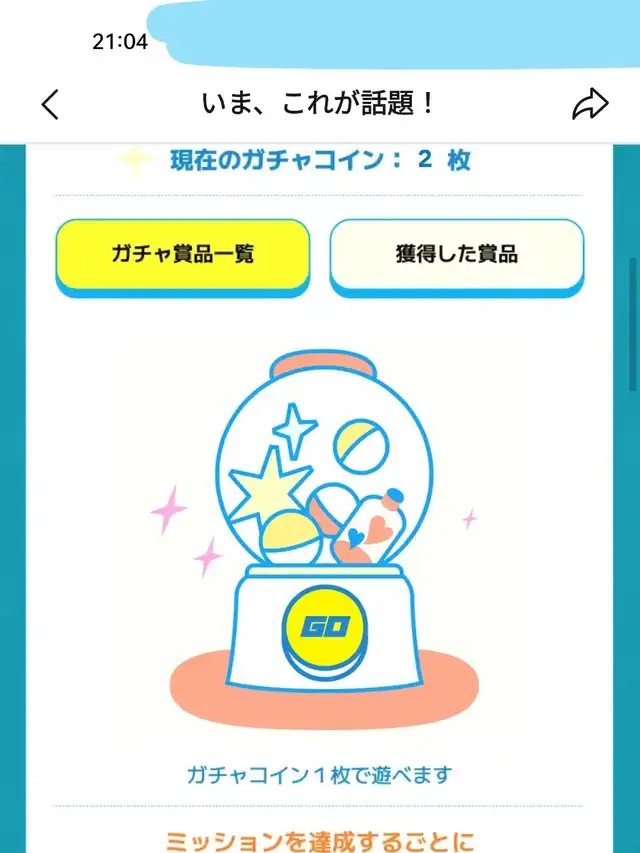
Task: View 獲得した賞品 won prizes
Action: coord(456,254)
